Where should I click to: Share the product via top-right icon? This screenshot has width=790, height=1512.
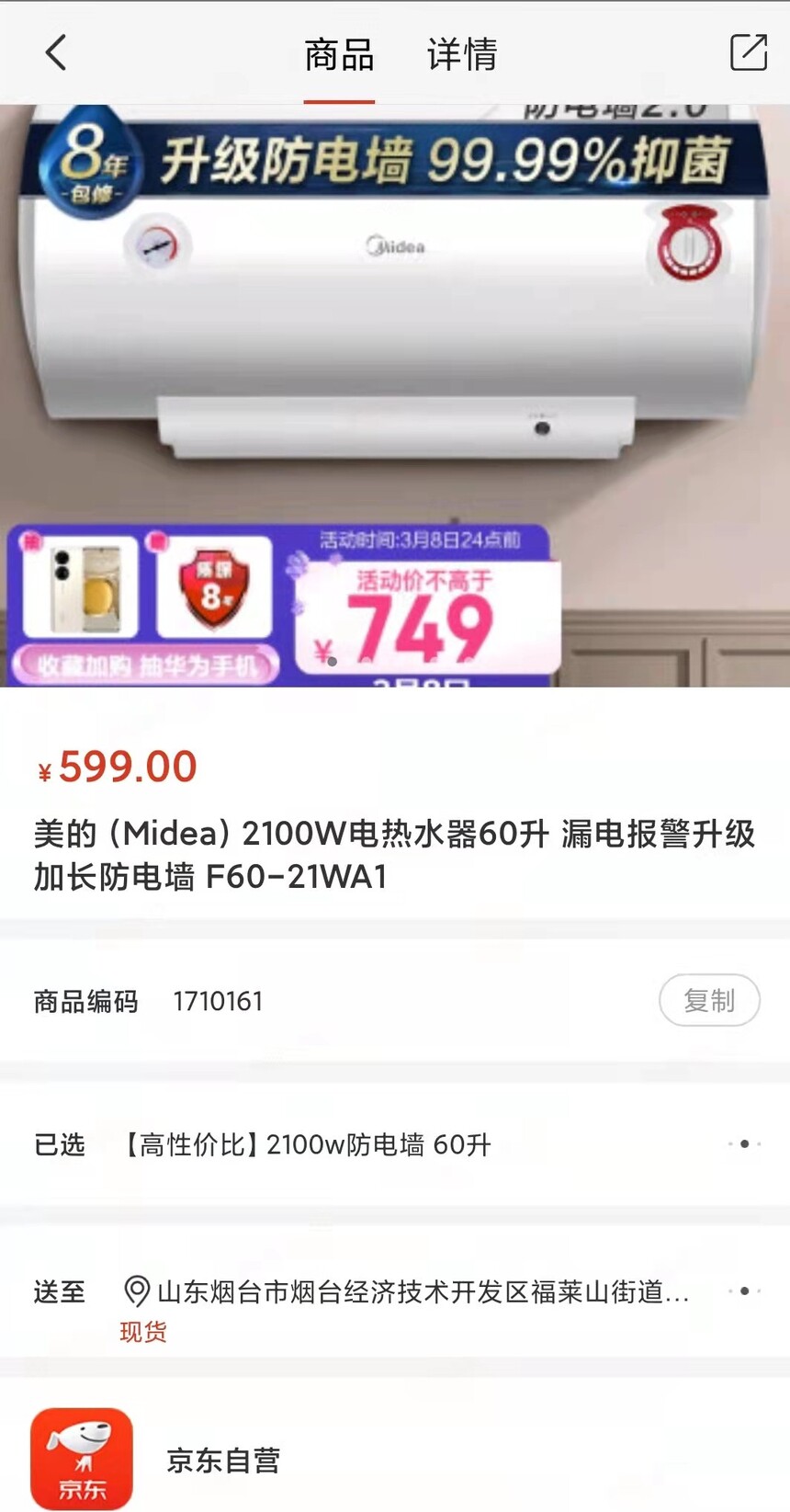748,52
